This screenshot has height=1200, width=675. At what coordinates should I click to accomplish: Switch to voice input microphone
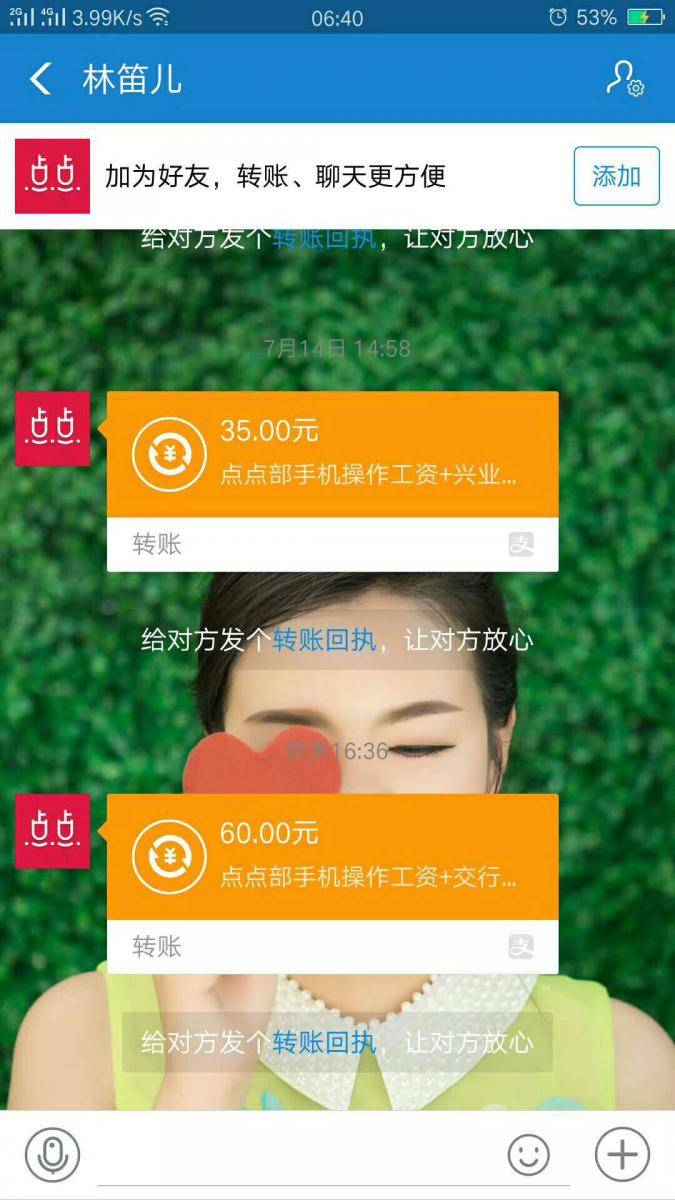[52, 1156]
